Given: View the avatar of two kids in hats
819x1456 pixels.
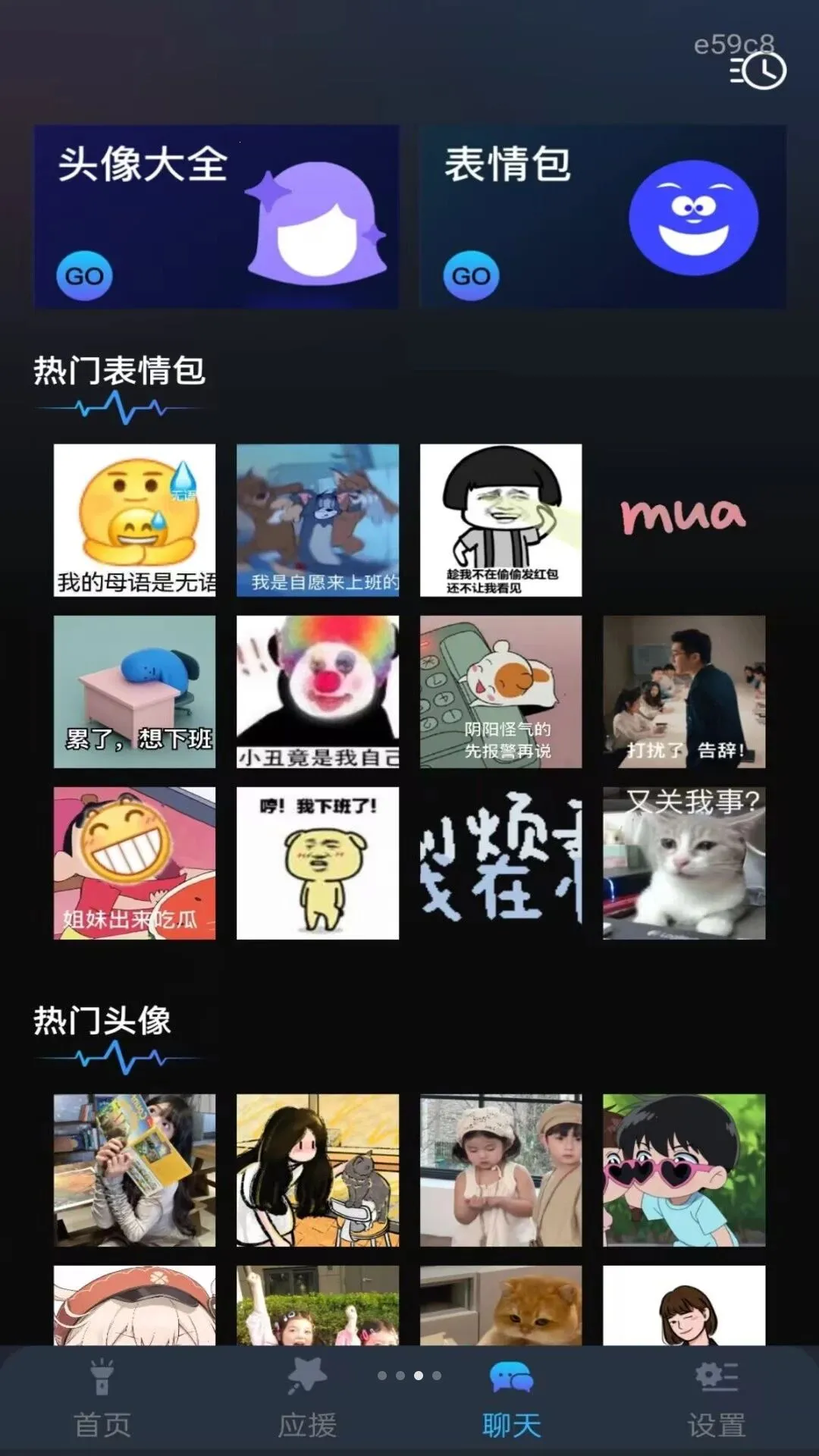Looking at the screenshot, I should tap(501, 1170).
